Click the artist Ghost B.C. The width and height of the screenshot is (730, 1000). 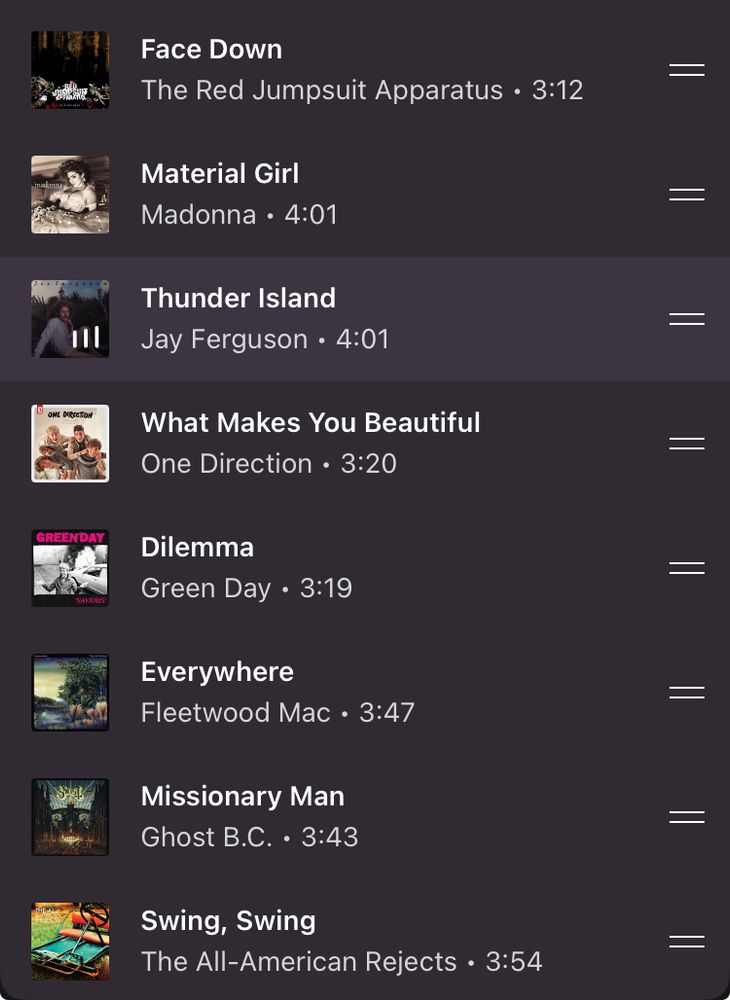click(x=202, y=837)
